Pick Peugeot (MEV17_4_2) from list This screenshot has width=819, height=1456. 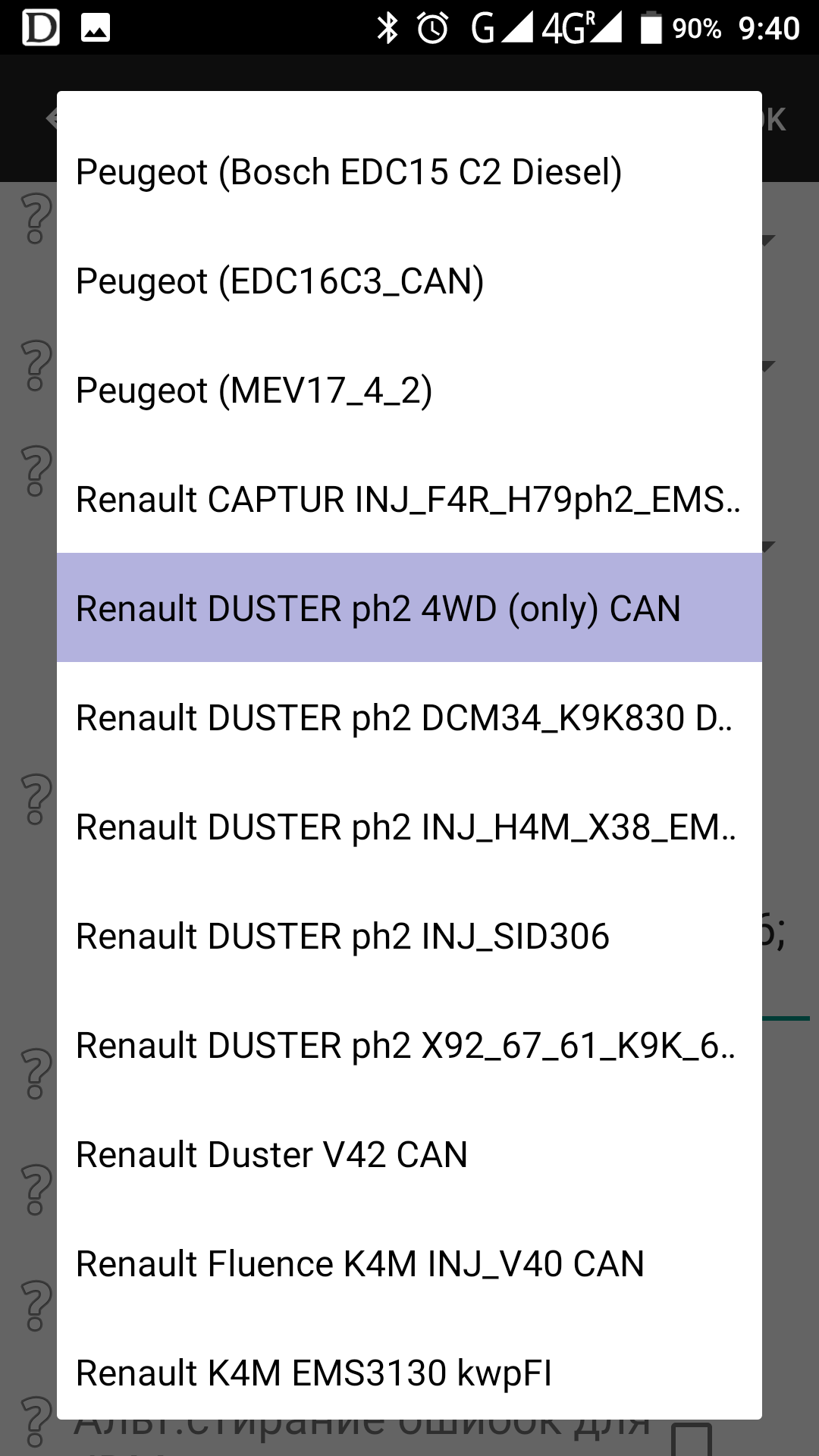point(409,391)
